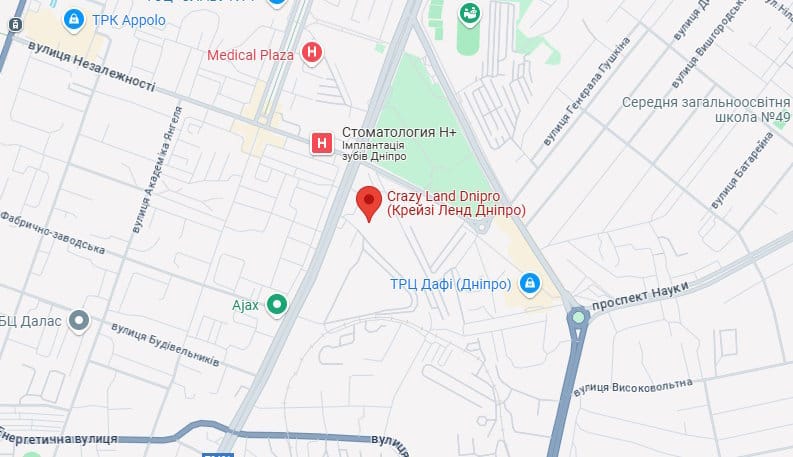The height and width of the screenshot is (457, 793).
Task: Open the ТРЦ Дафі (Дніпро) shopping marker
Action: (x=530, y=285)
